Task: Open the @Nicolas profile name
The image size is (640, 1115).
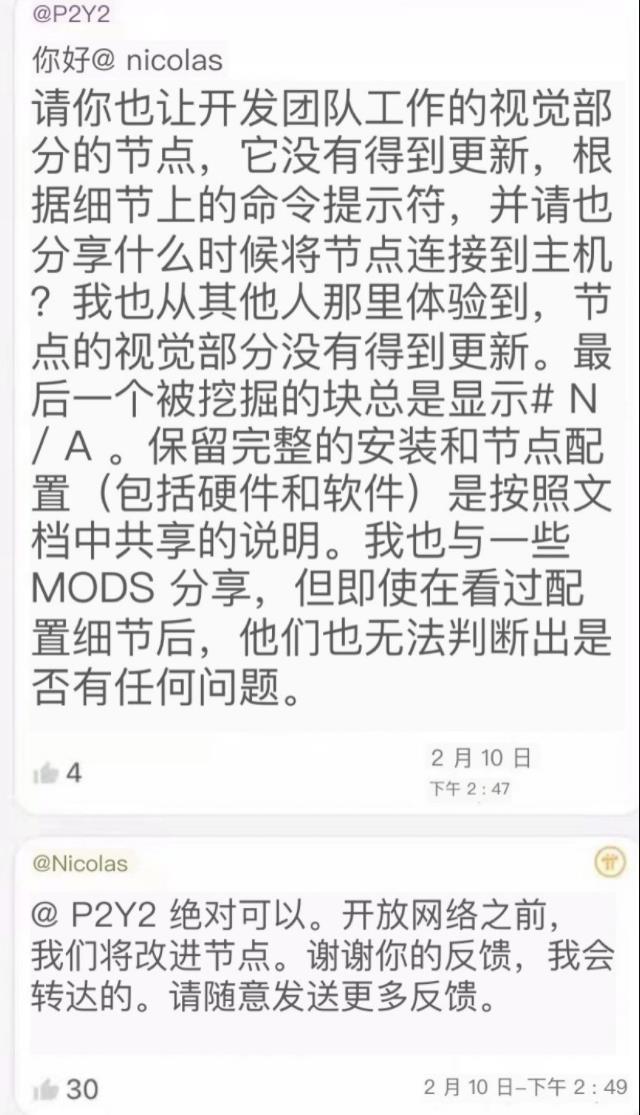Action: pyautogui.click(x=80, y=862)
